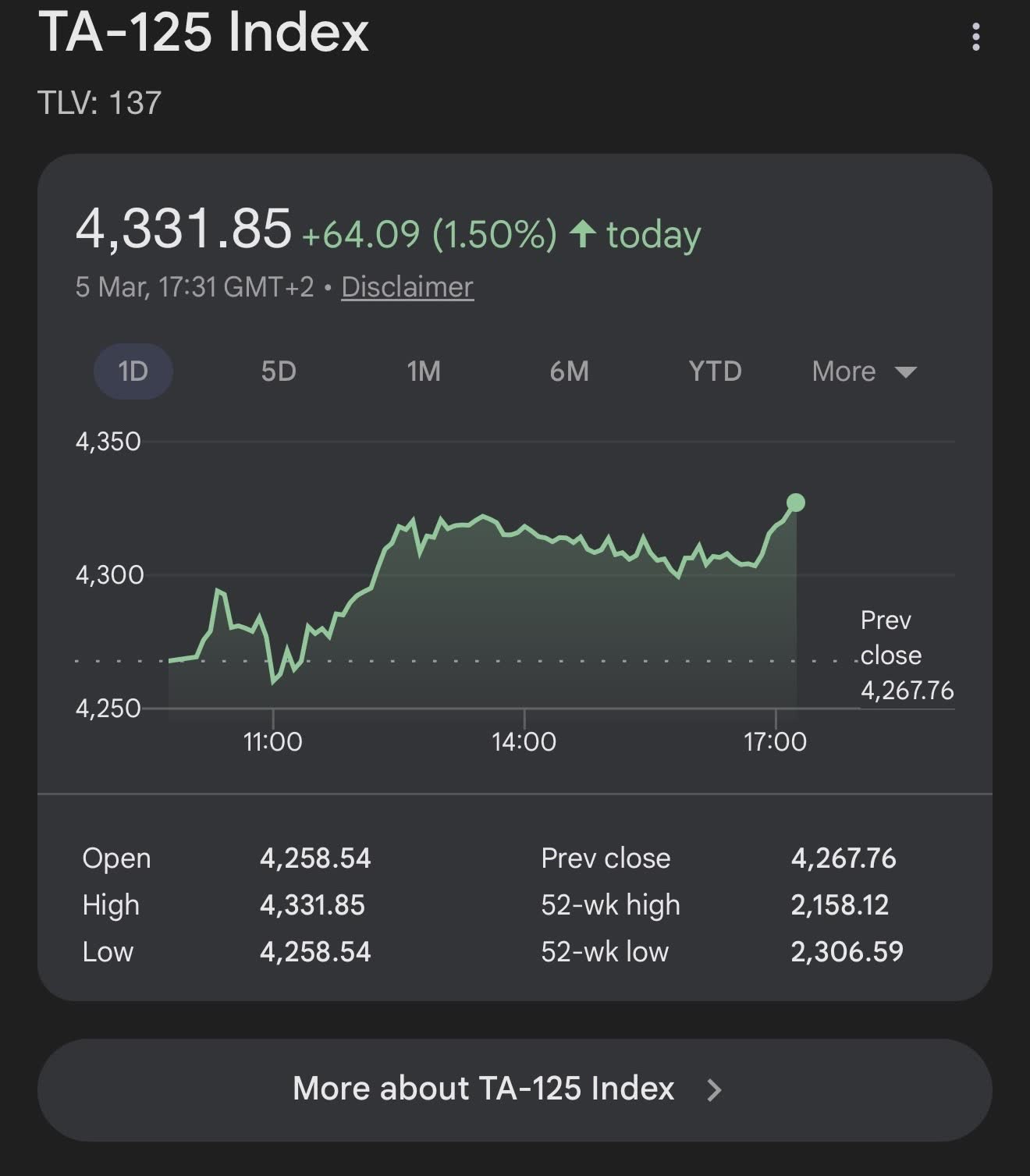Open the Disclaimer link
This screenshot has width=1030, height=1176.
click(407, 287)
